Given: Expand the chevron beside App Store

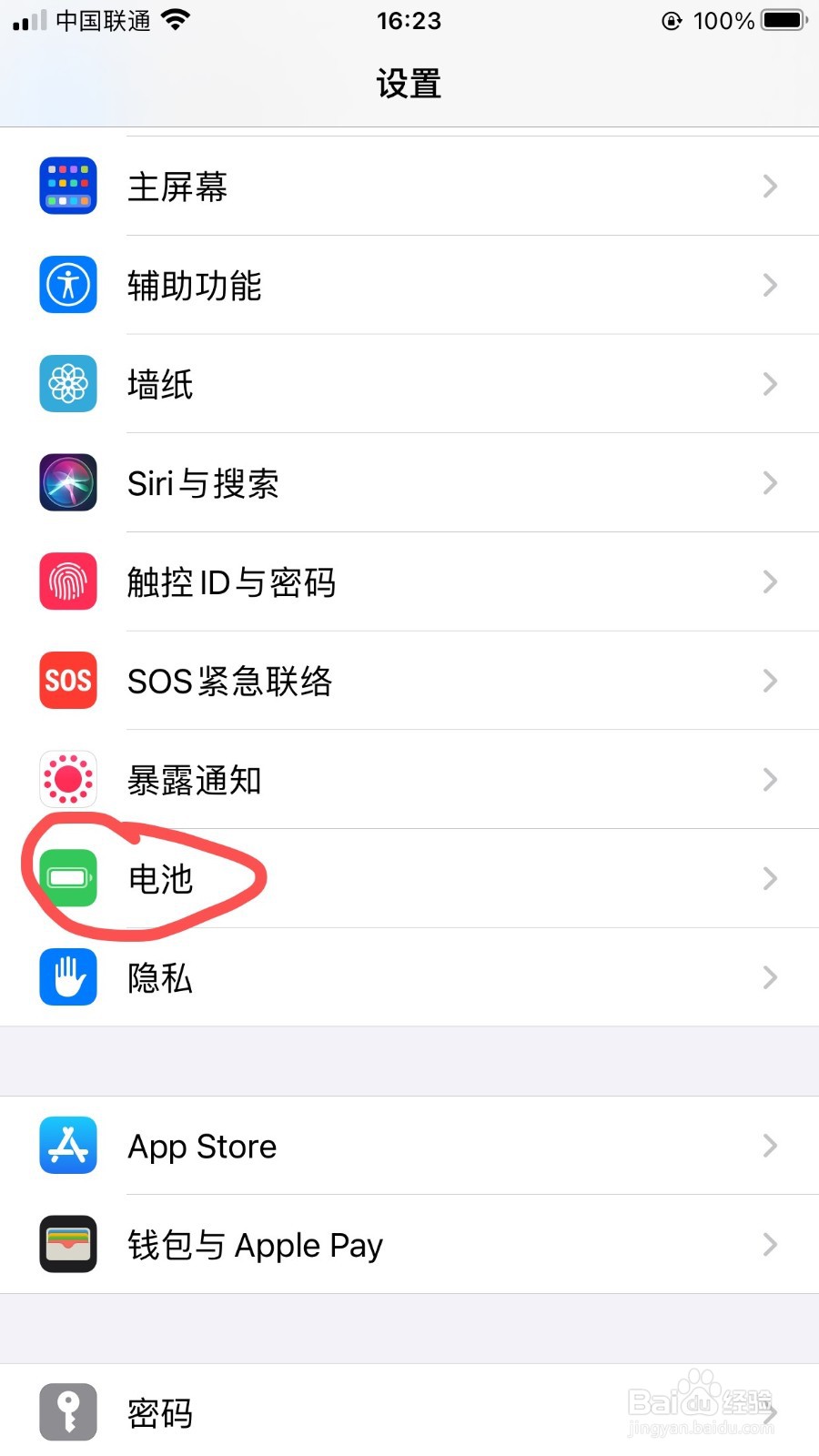Looking at the screenshot, I should pos(769,1146).
